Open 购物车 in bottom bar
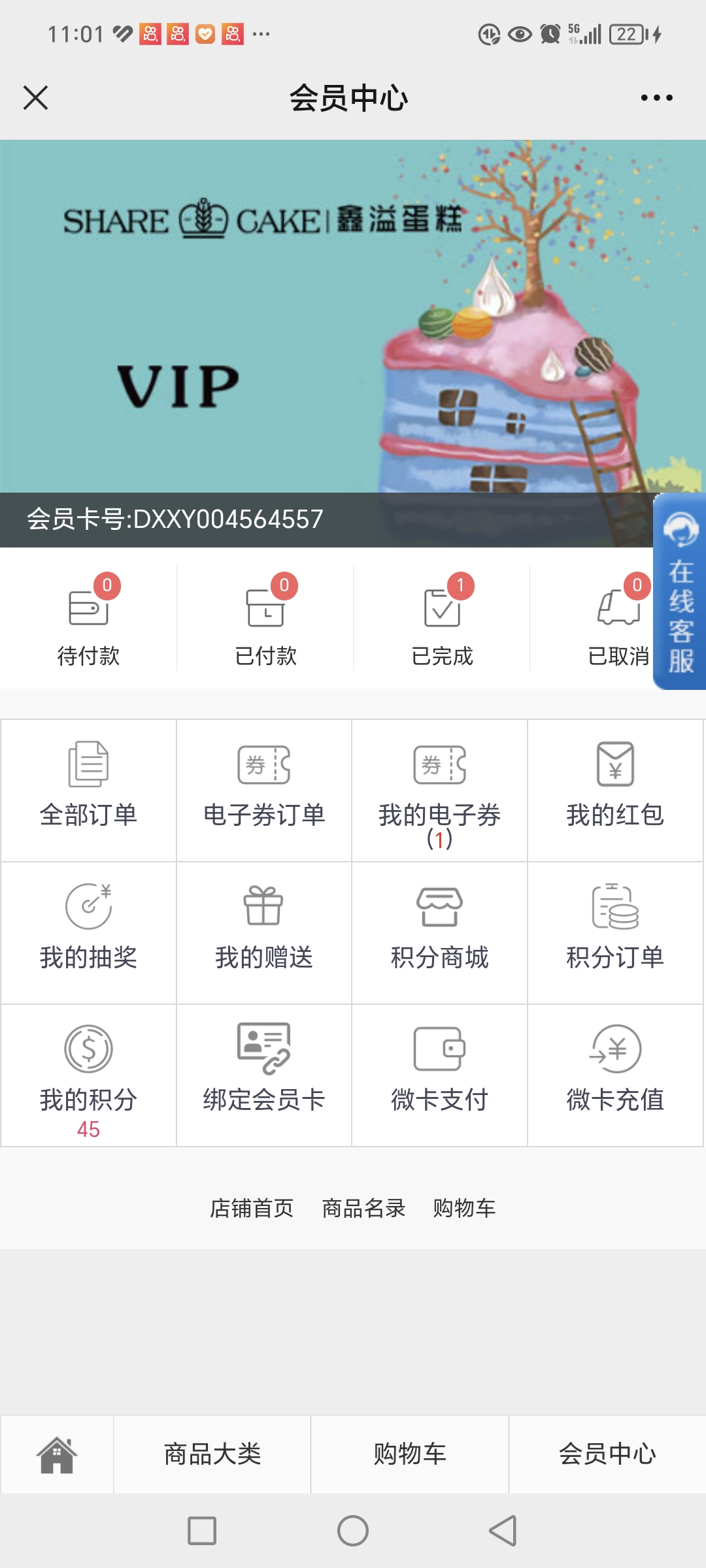Viewport: 706px width, 1568px height. click(x=410, y=1454)
